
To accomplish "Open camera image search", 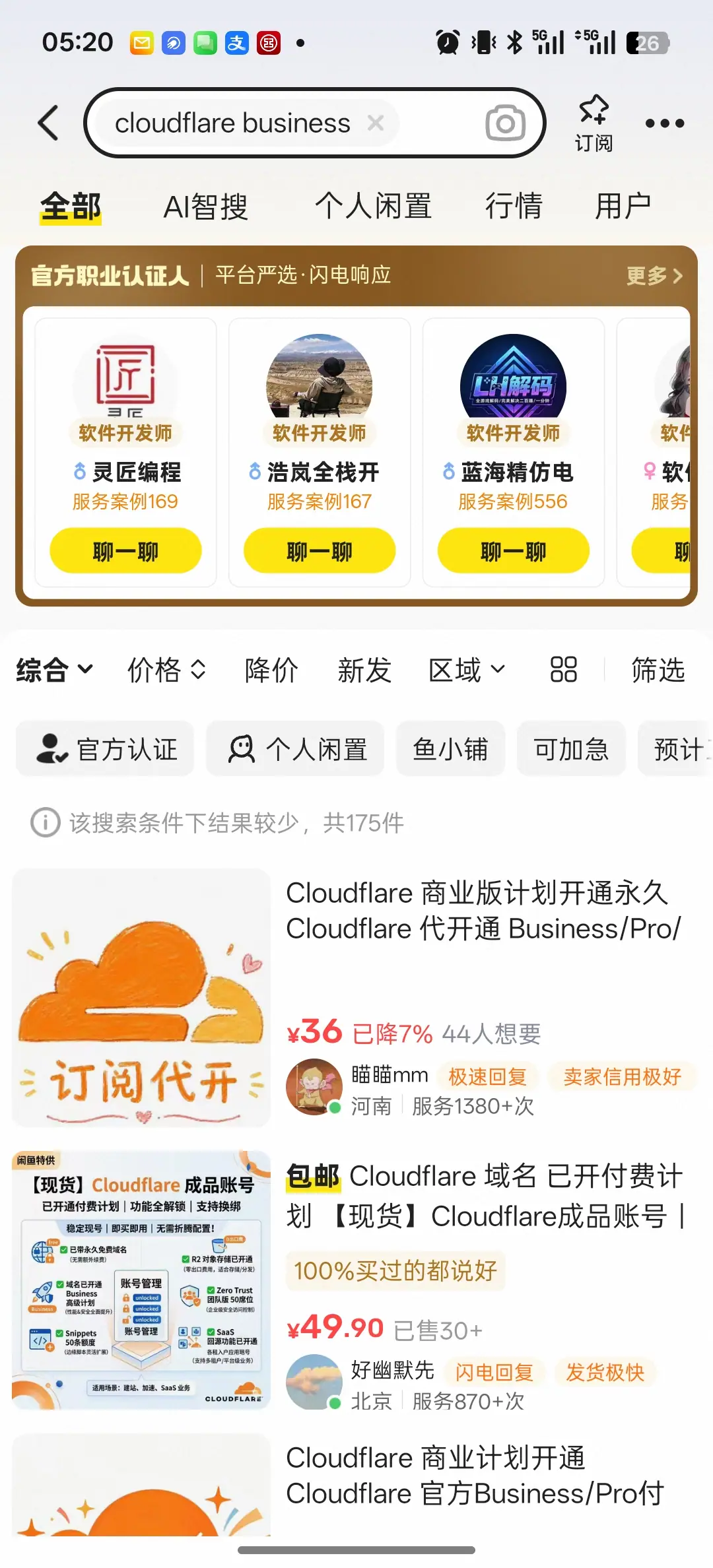I will 506,123.
